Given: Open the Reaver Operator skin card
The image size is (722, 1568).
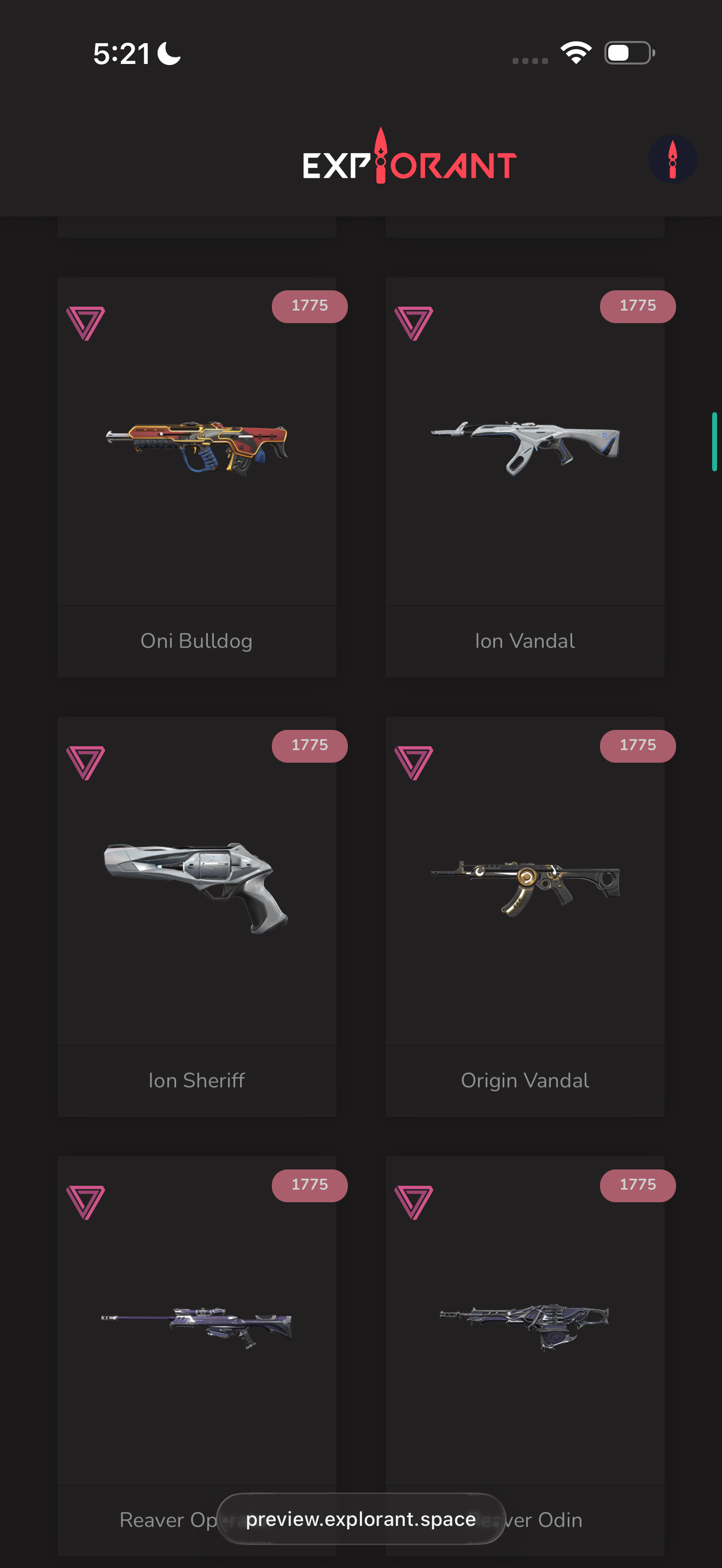Looking at the screenshot, I should tap(196, 1327).
